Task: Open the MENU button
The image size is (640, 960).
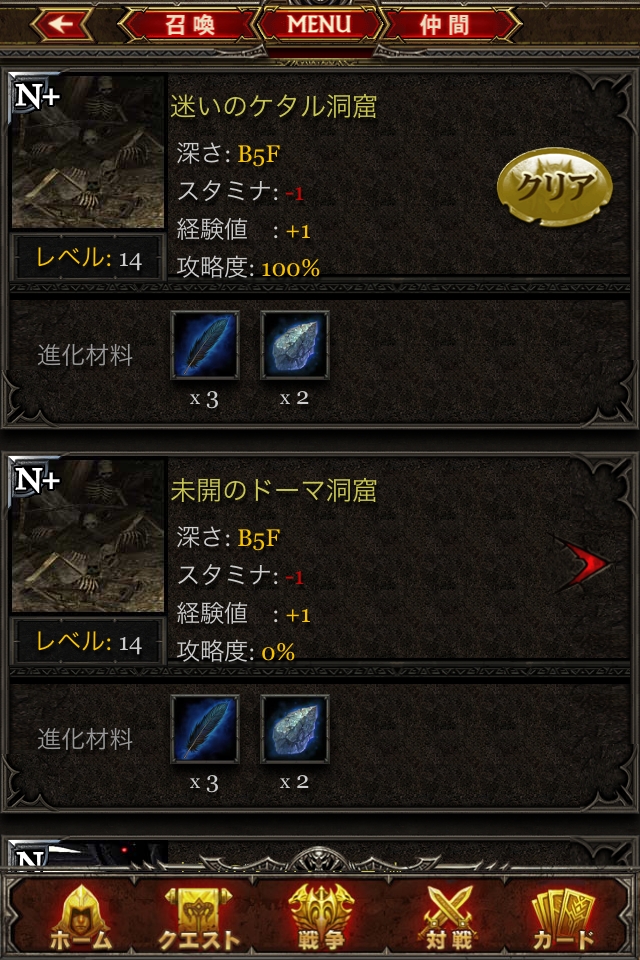Action: (319, 23)
